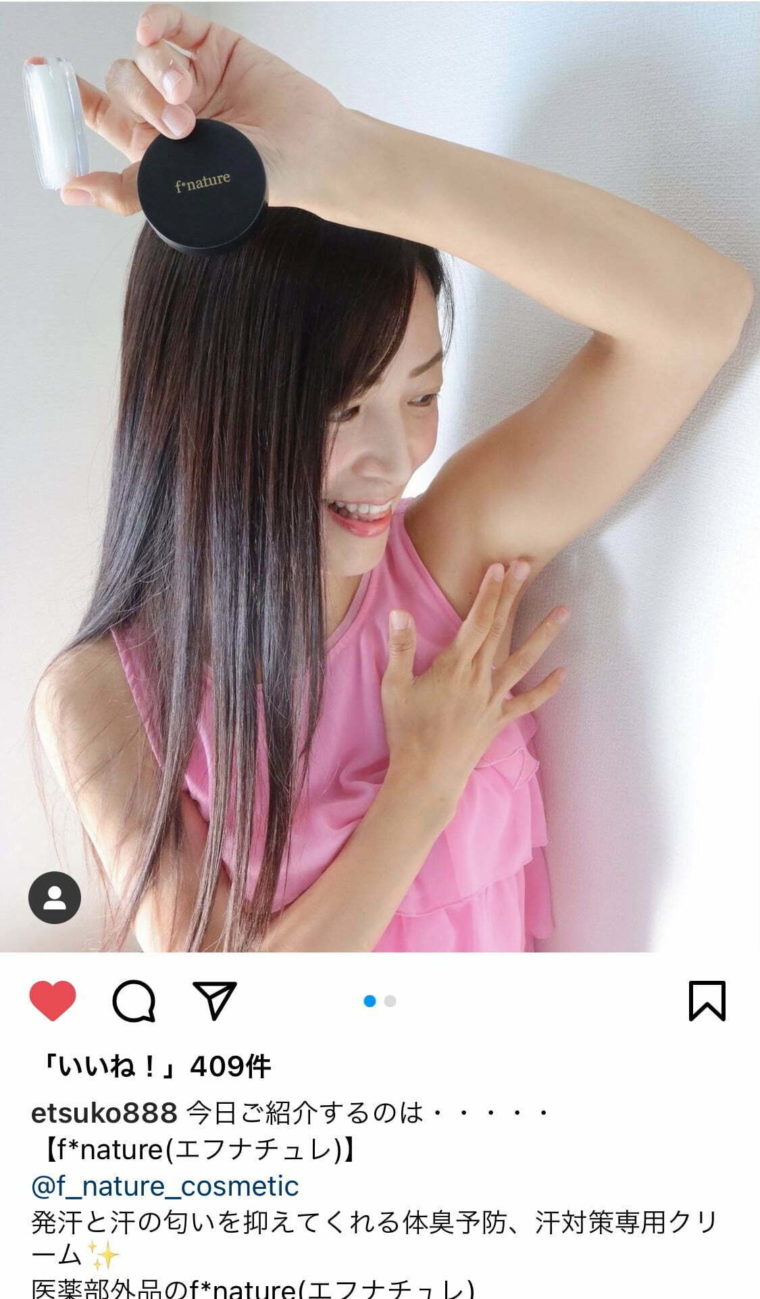Show tagged people on the photo
This screenshot has width=760, height=1299.
click(54, 897)
